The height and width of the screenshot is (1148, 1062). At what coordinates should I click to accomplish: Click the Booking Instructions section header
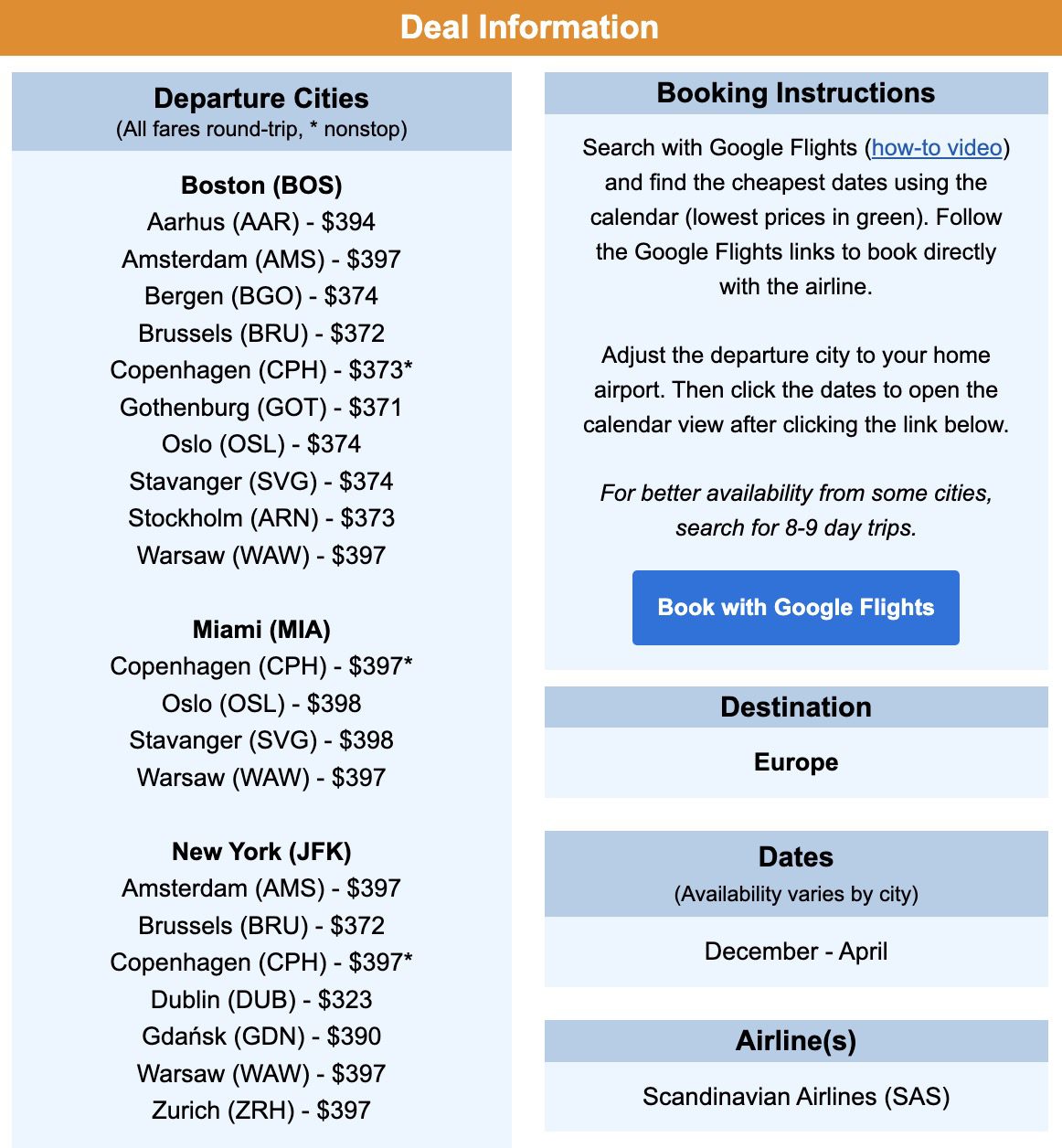[x=795, y=92]
